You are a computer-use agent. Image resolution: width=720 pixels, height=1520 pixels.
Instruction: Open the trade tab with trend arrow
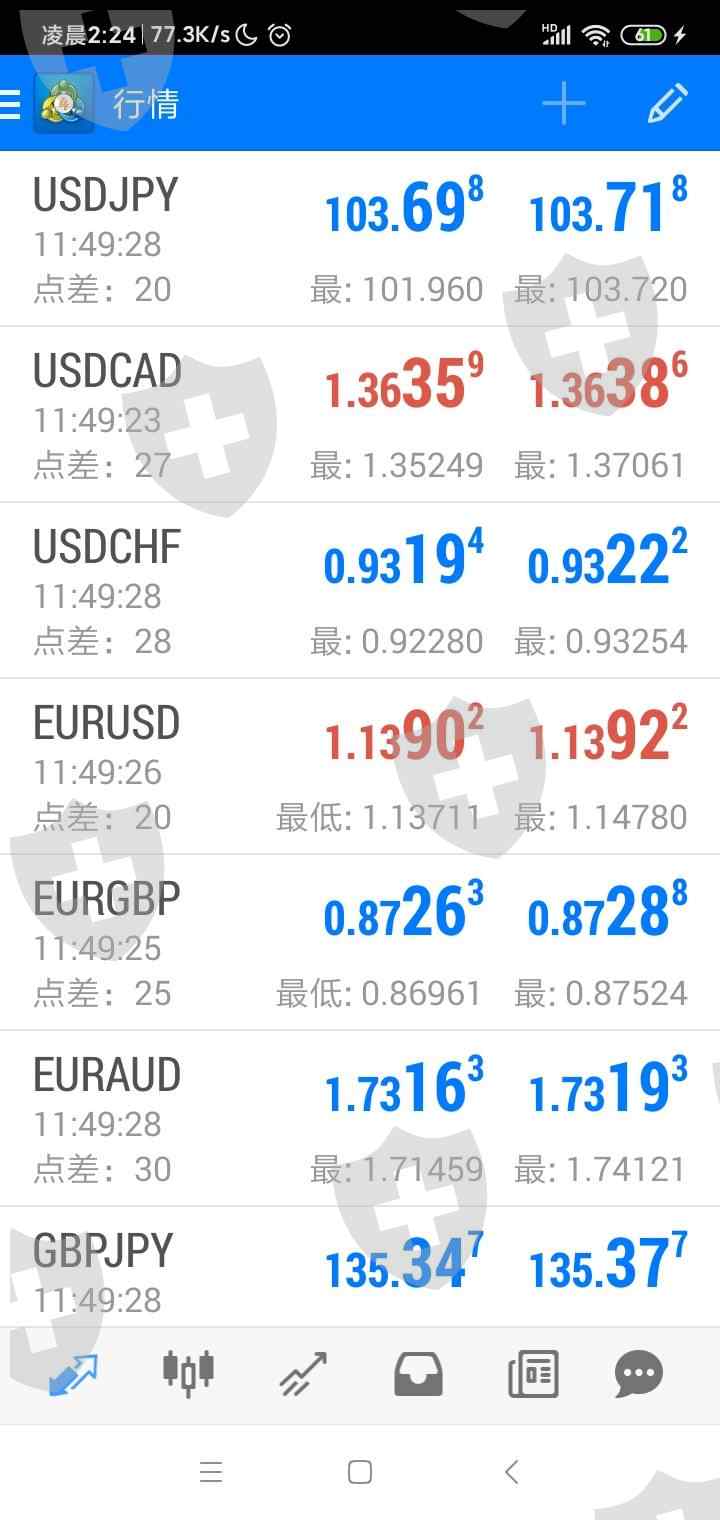[303, 1374]
